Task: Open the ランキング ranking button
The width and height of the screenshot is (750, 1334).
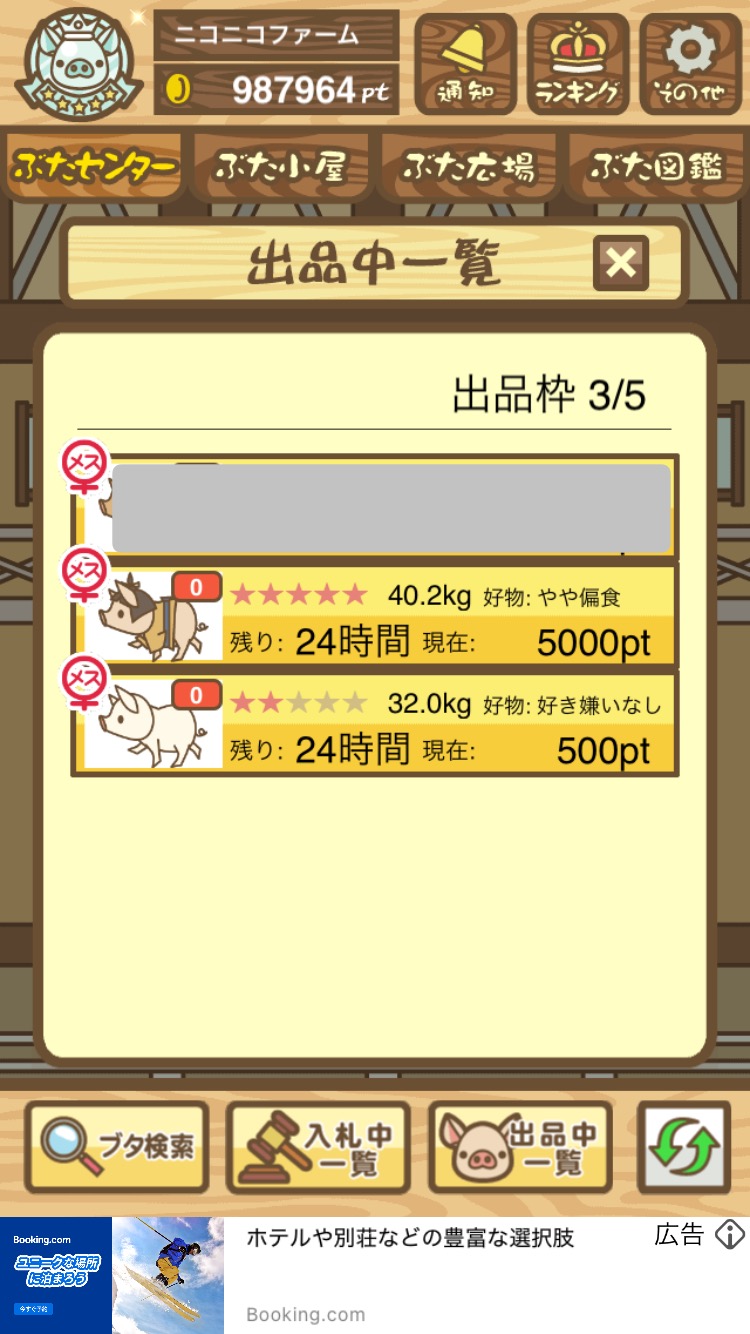Action: tap(578, 64)
